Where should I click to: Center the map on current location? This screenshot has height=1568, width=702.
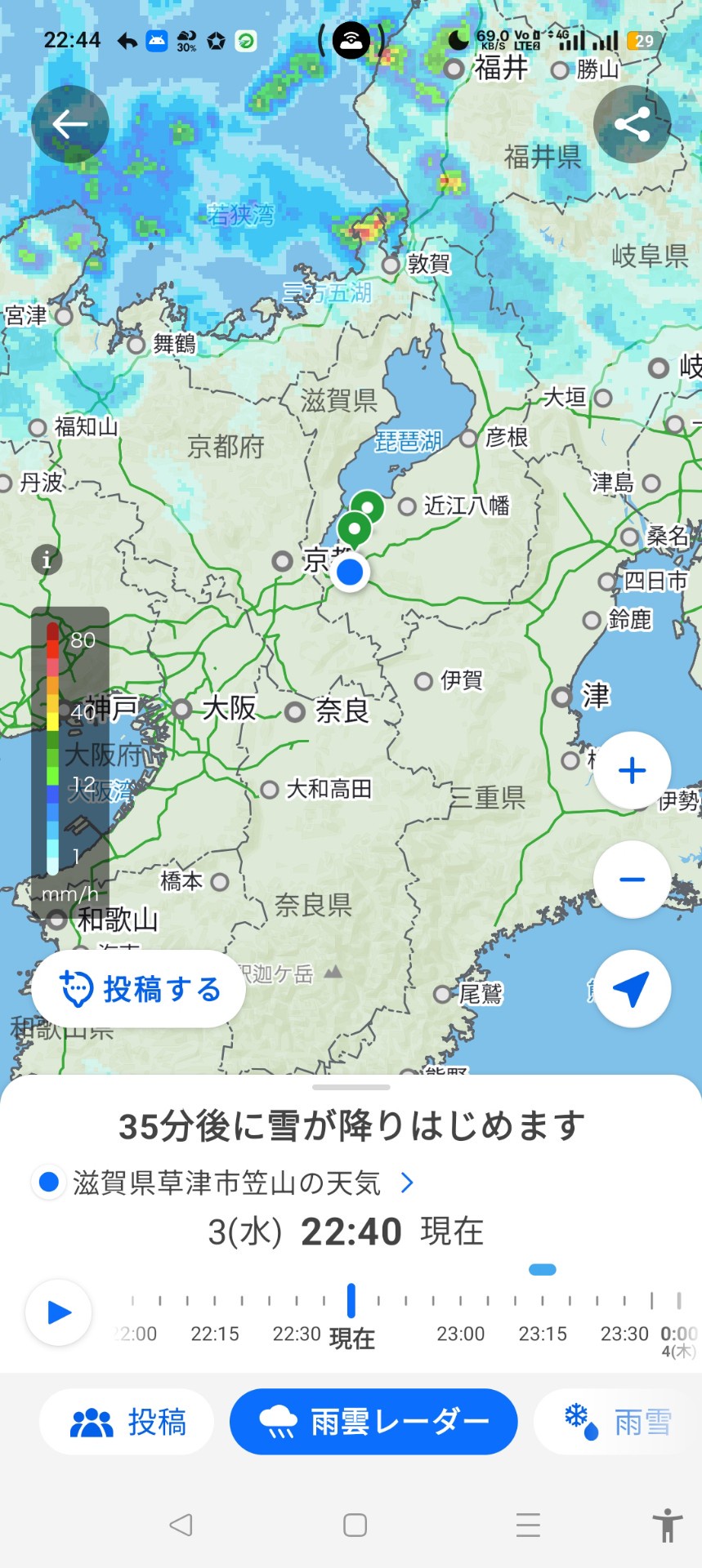(x=632, y=988)
